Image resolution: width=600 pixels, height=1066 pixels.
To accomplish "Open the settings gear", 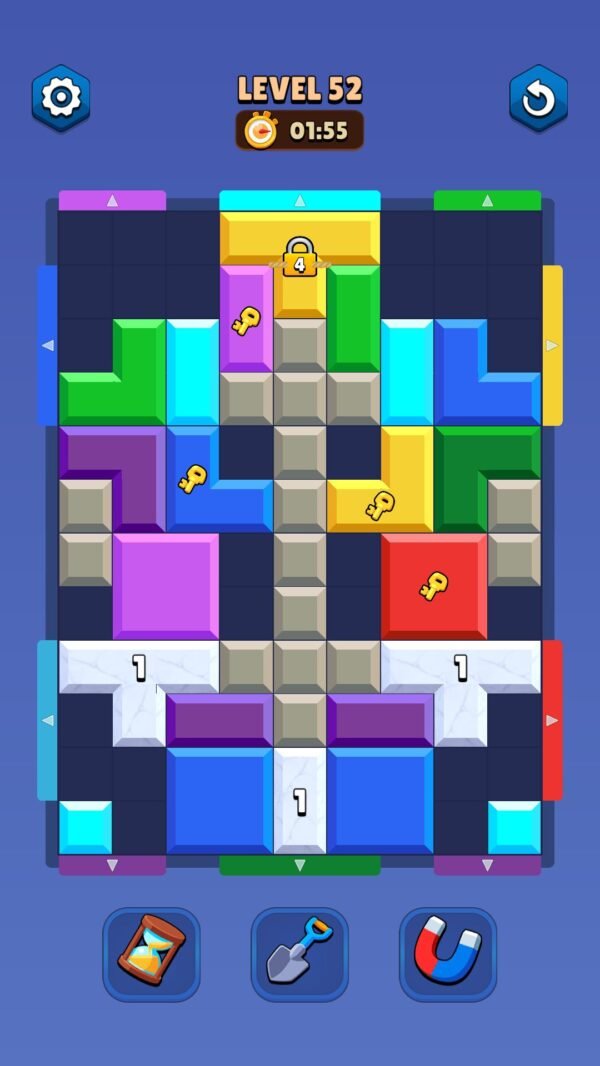I will [x=61, y=98].
